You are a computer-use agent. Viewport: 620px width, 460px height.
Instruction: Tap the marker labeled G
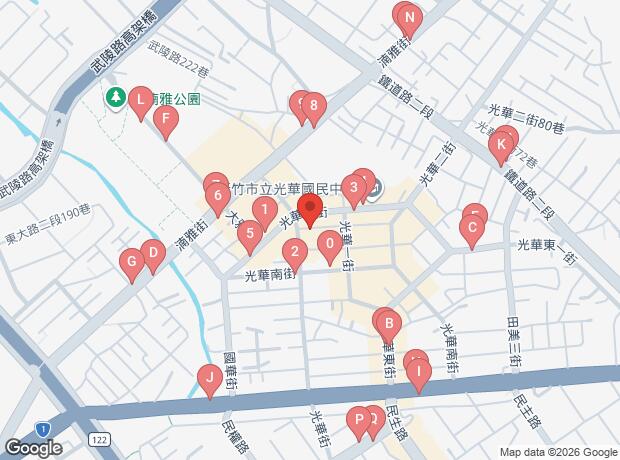pyautogui.click(x=130, y=263)
